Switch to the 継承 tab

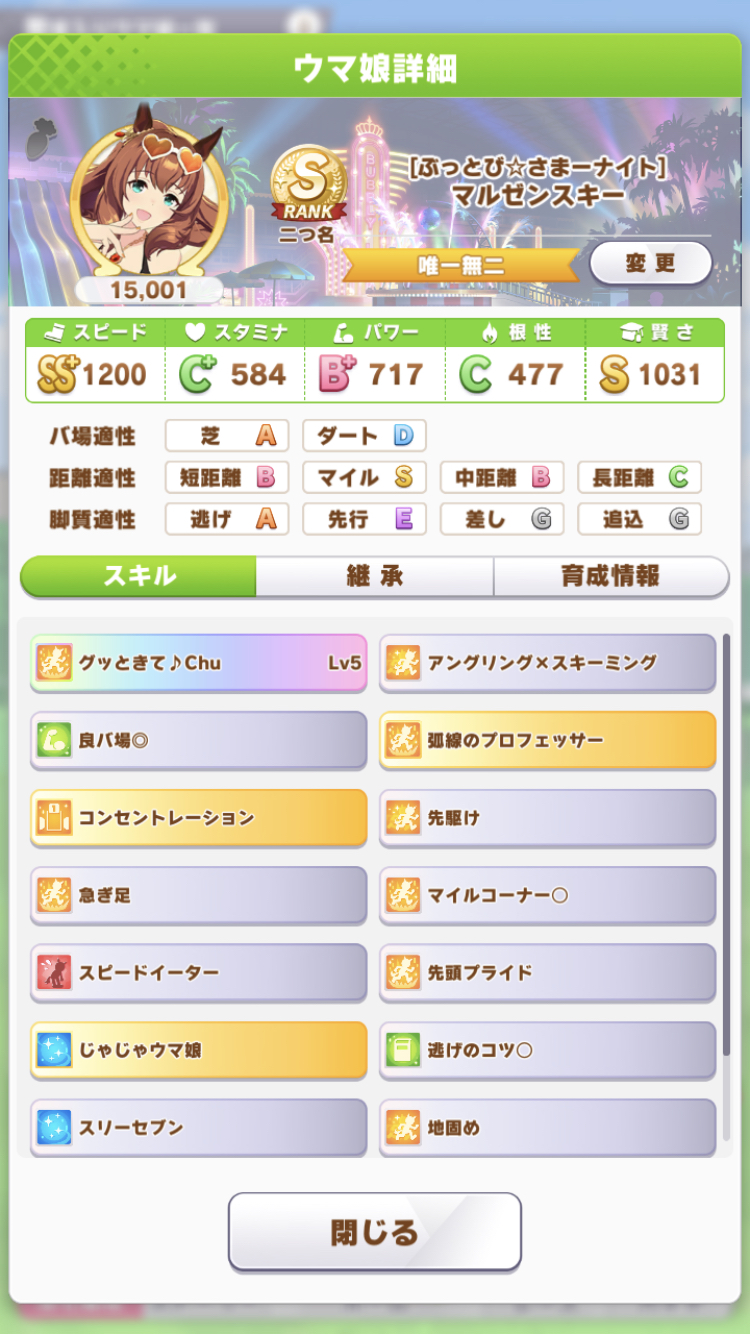tap(374, 576)
